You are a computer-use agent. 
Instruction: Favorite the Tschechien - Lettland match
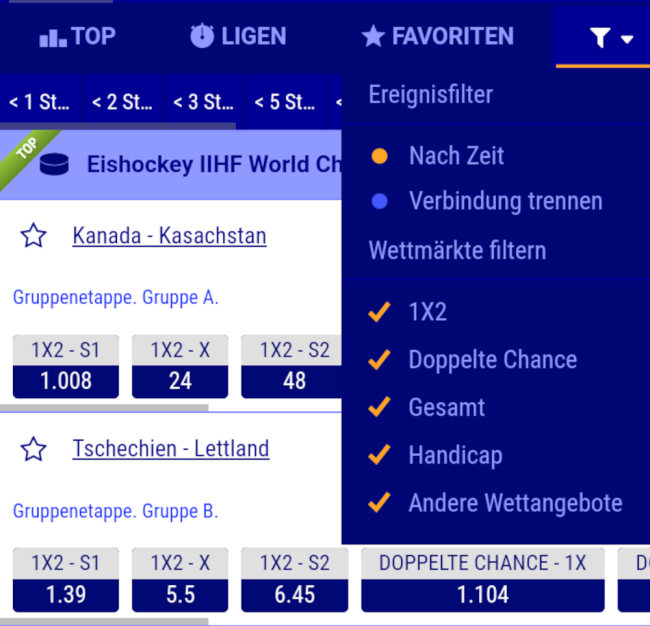coord(34,449)
